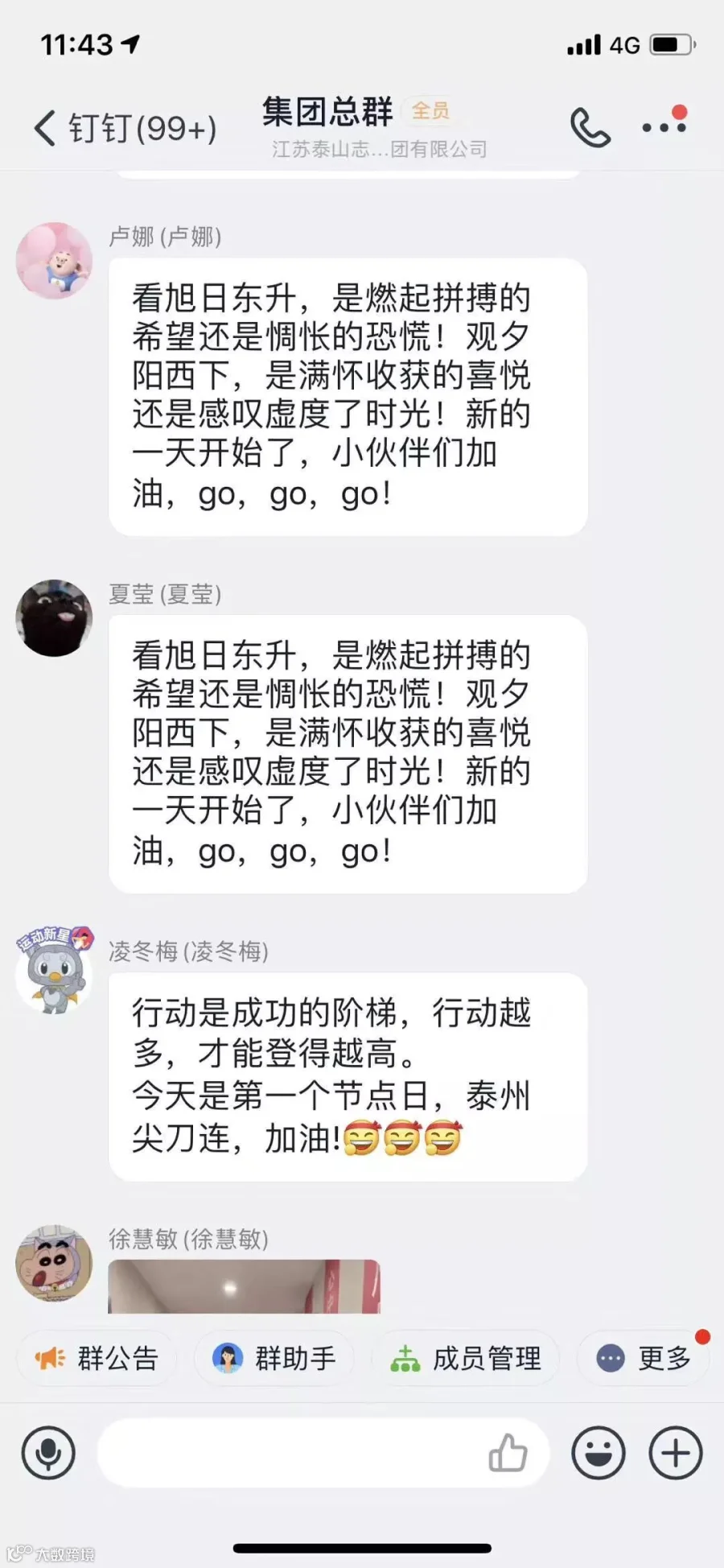Open 群助手 group assistant
The width and height of the screenshot is (724, 1568).
(x=274, y=1359)
